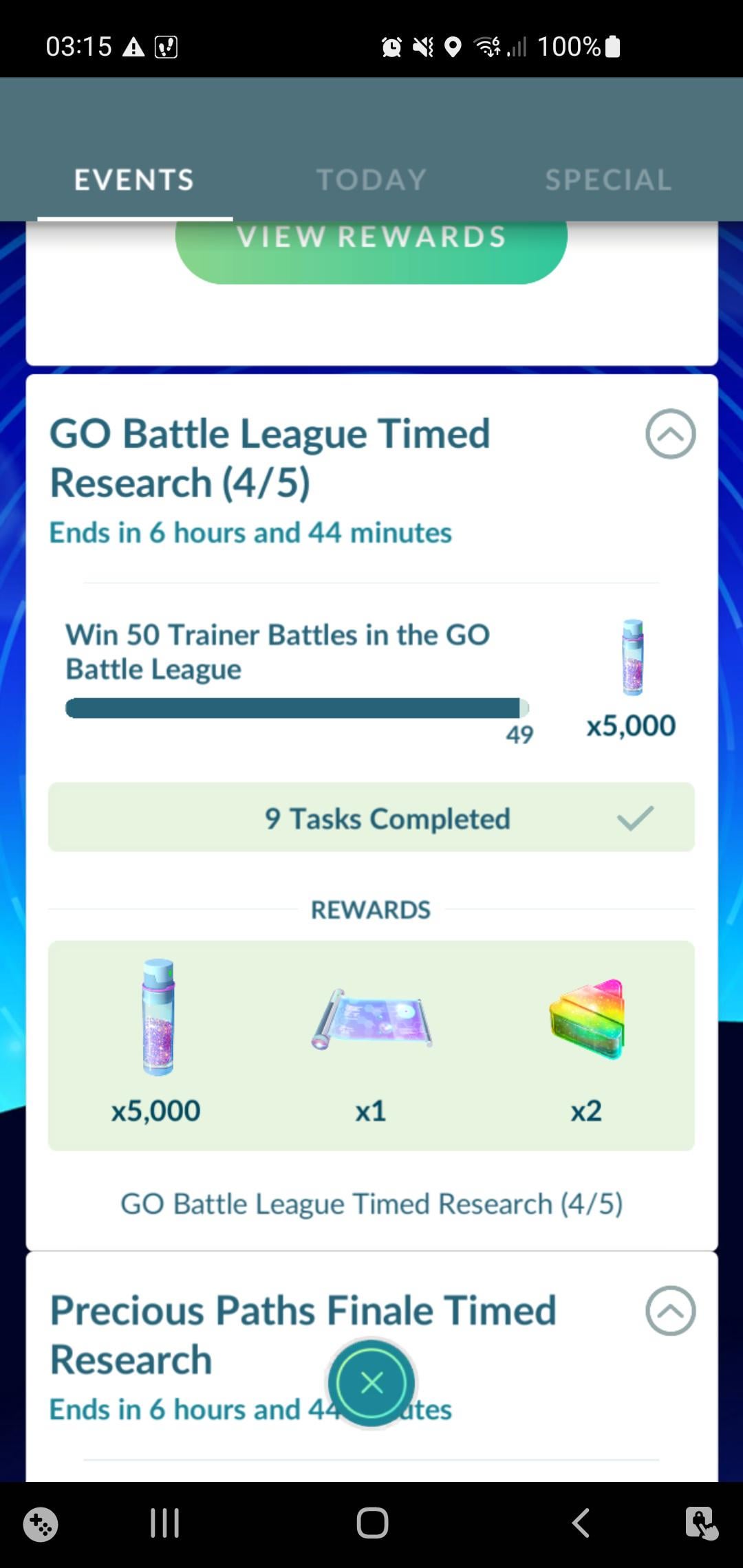Switch to the Special tab
The image size is (743, 1568).
(608, 180)
